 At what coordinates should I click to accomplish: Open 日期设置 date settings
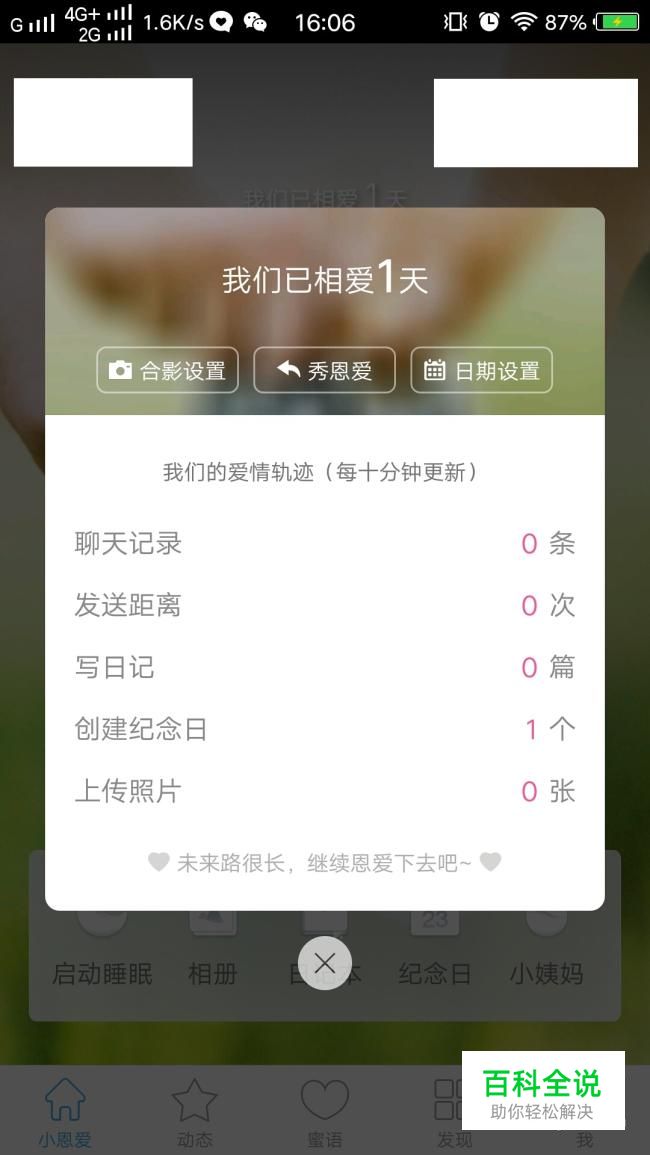tap(481, 370)
